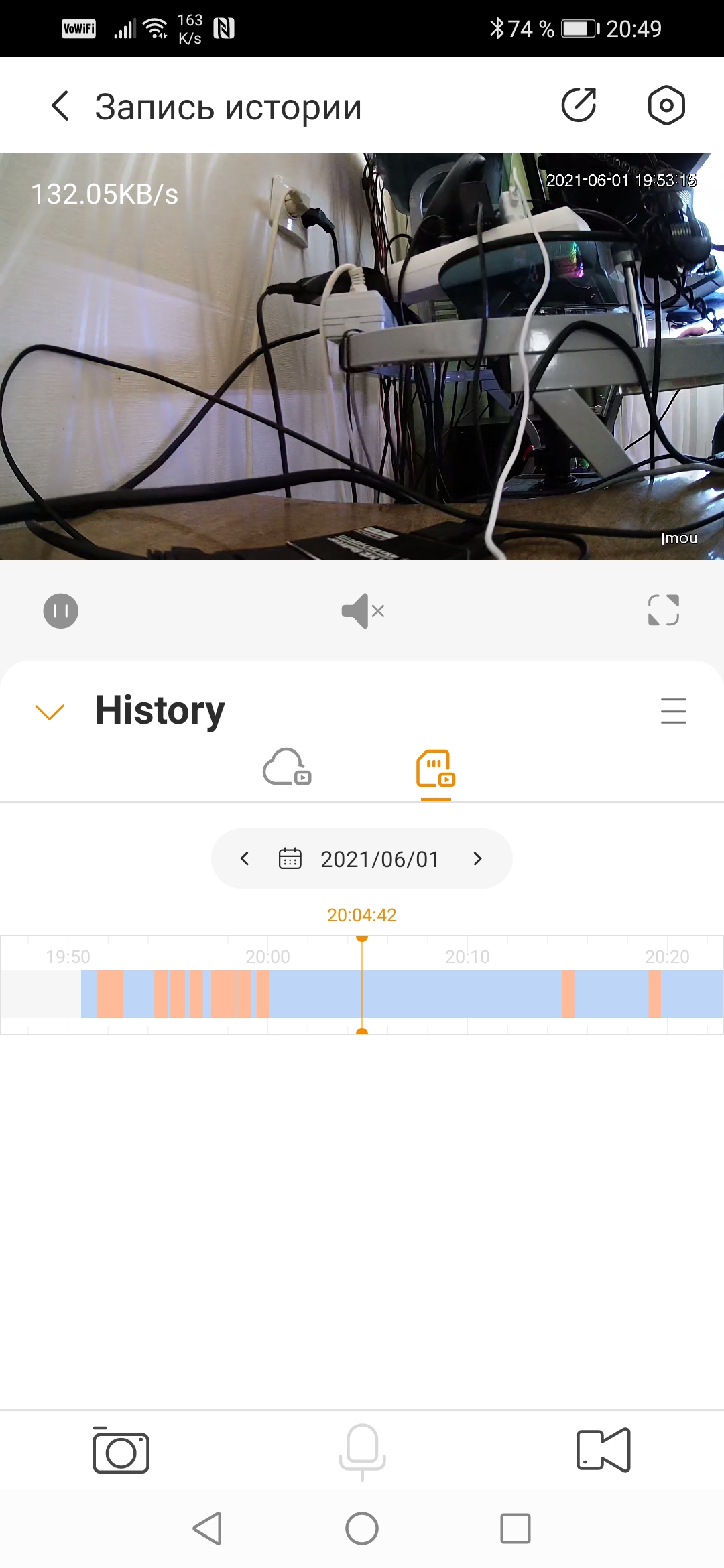
Task: Take a snapshot of the video
Action: click(121, 1450)
